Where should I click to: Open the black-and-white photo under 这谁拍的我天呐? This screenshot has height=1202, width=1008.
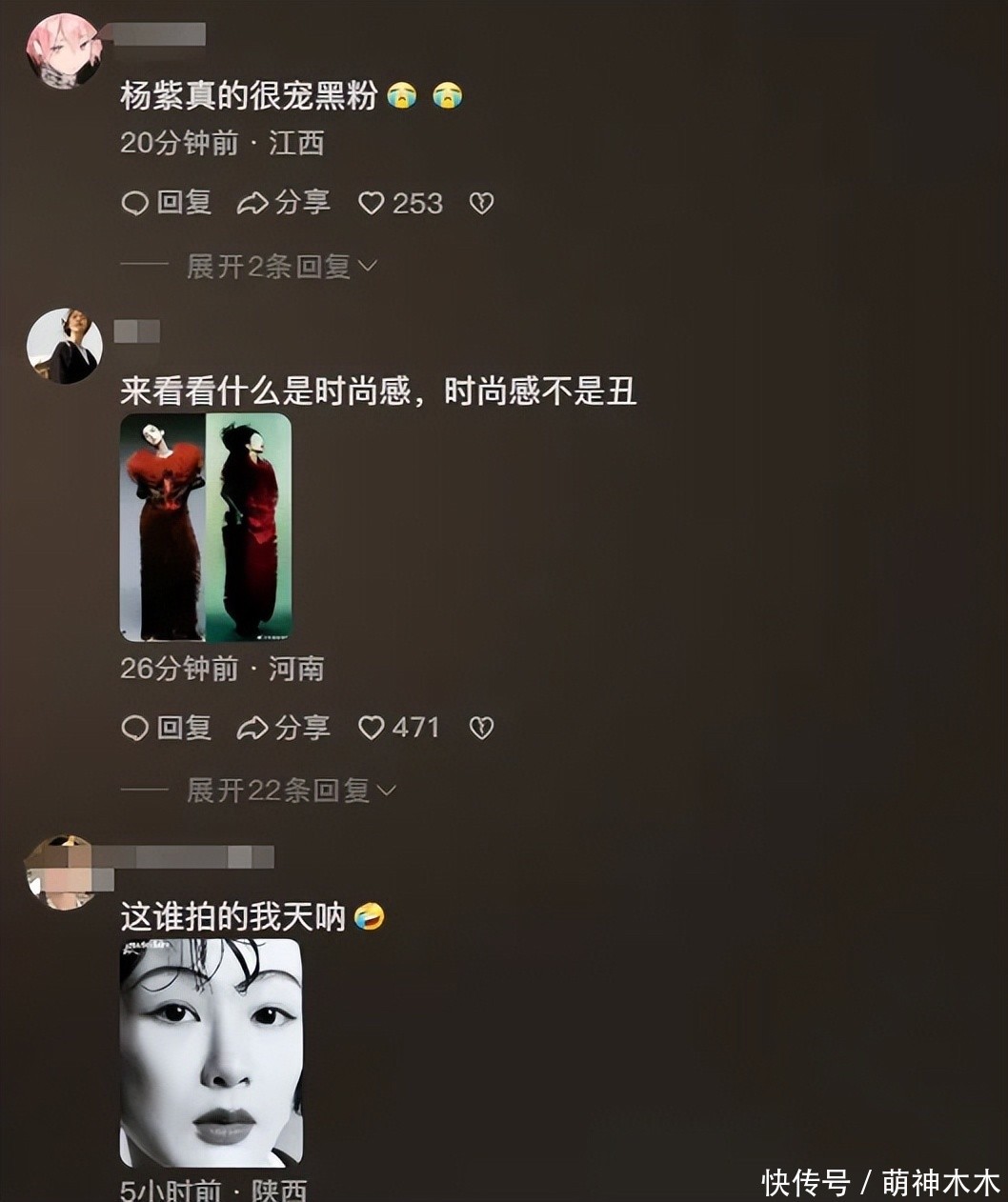pyautogui.click(x=211, y=1052)
